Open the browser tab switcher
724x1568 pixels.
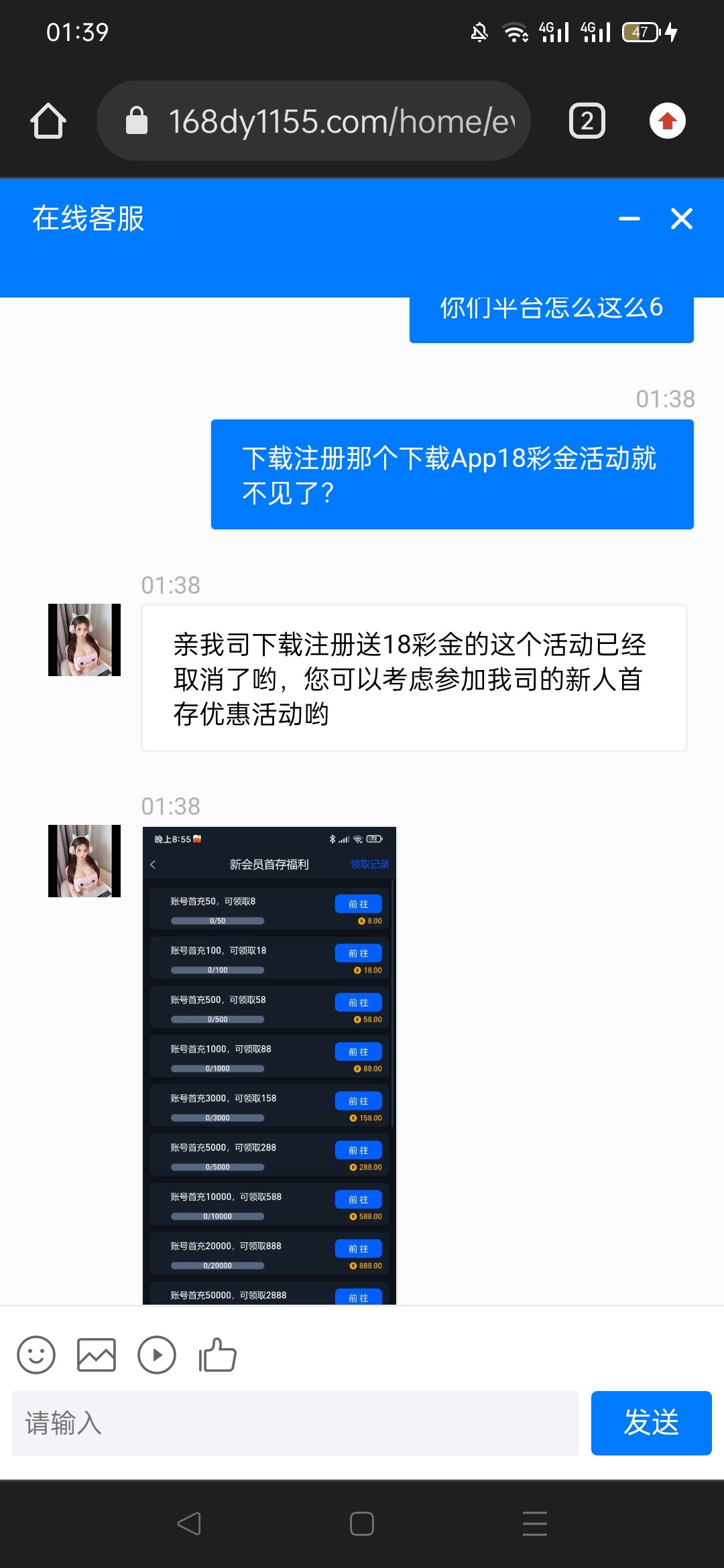587,121
